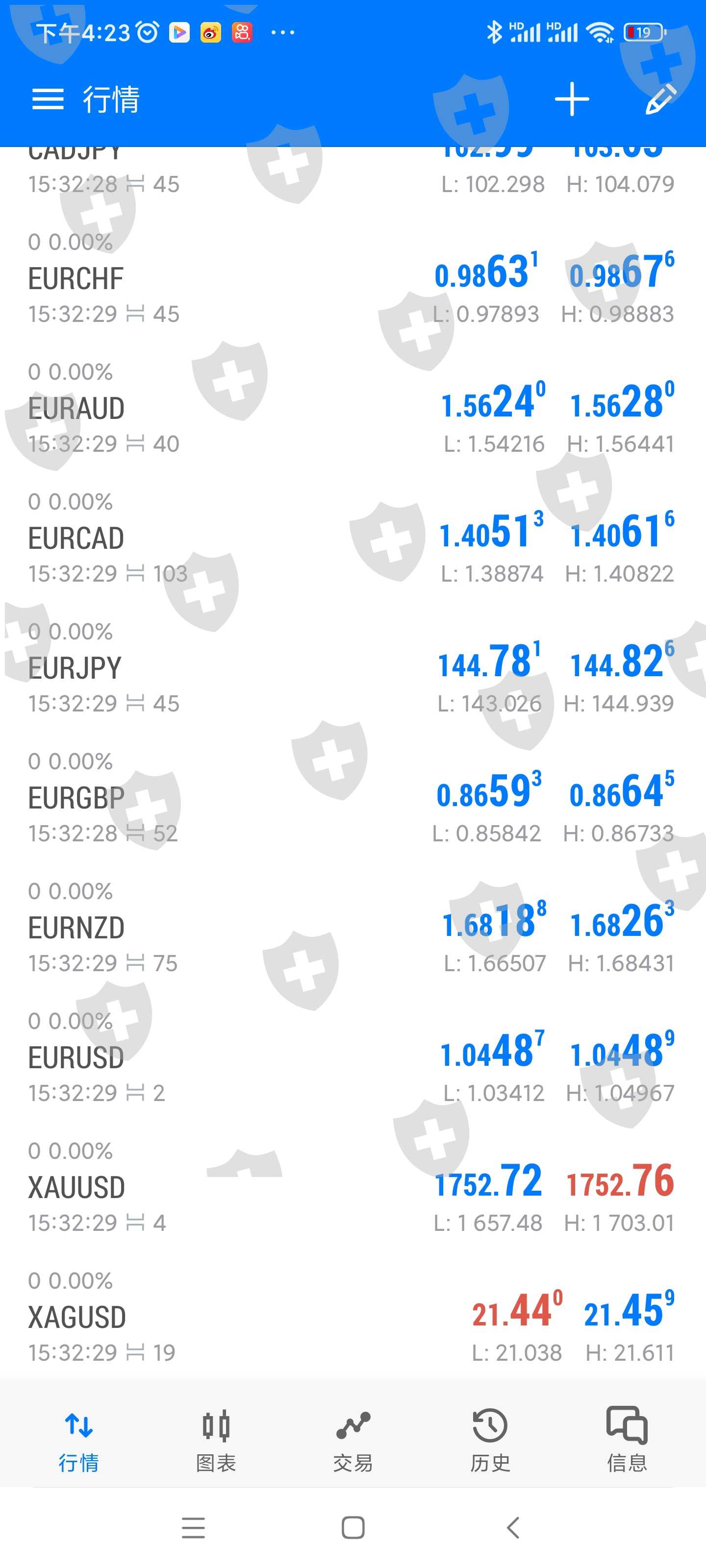Add a new symbol with plus icon
This screenshot has width=706, height=1568.
pyautogui.click(x=571, y=99)
